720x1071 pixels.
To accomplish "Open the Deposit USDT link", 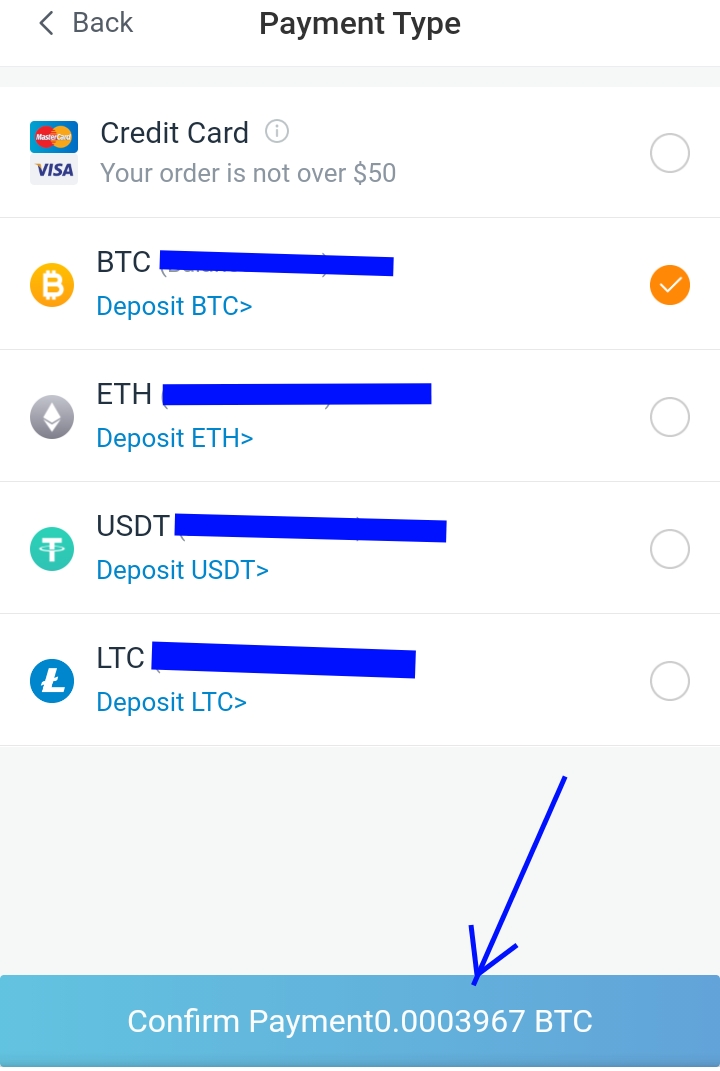I will coord(182,570).
